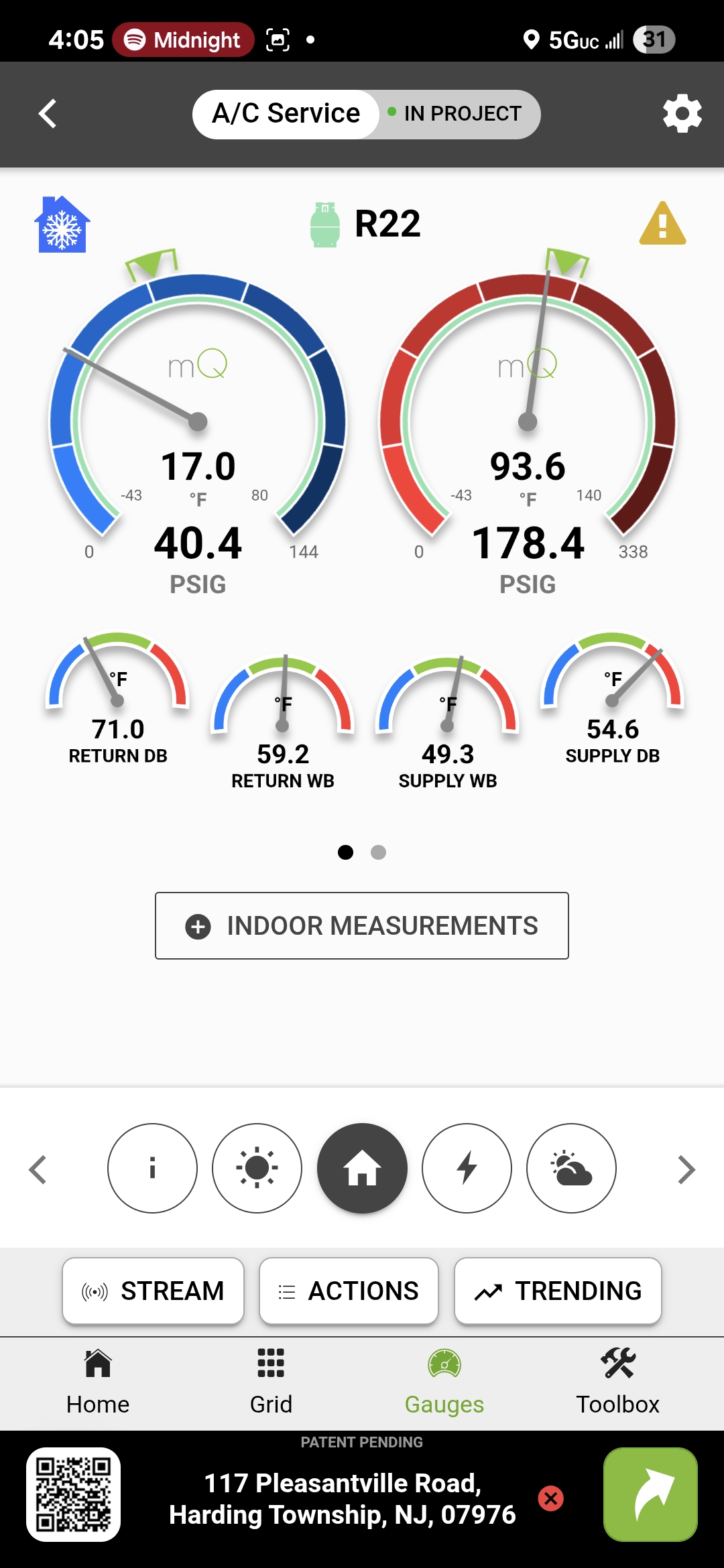Open the info circle button
Image resolution: width=724 pixels, height=1568 pixels.
[152, 1168]
